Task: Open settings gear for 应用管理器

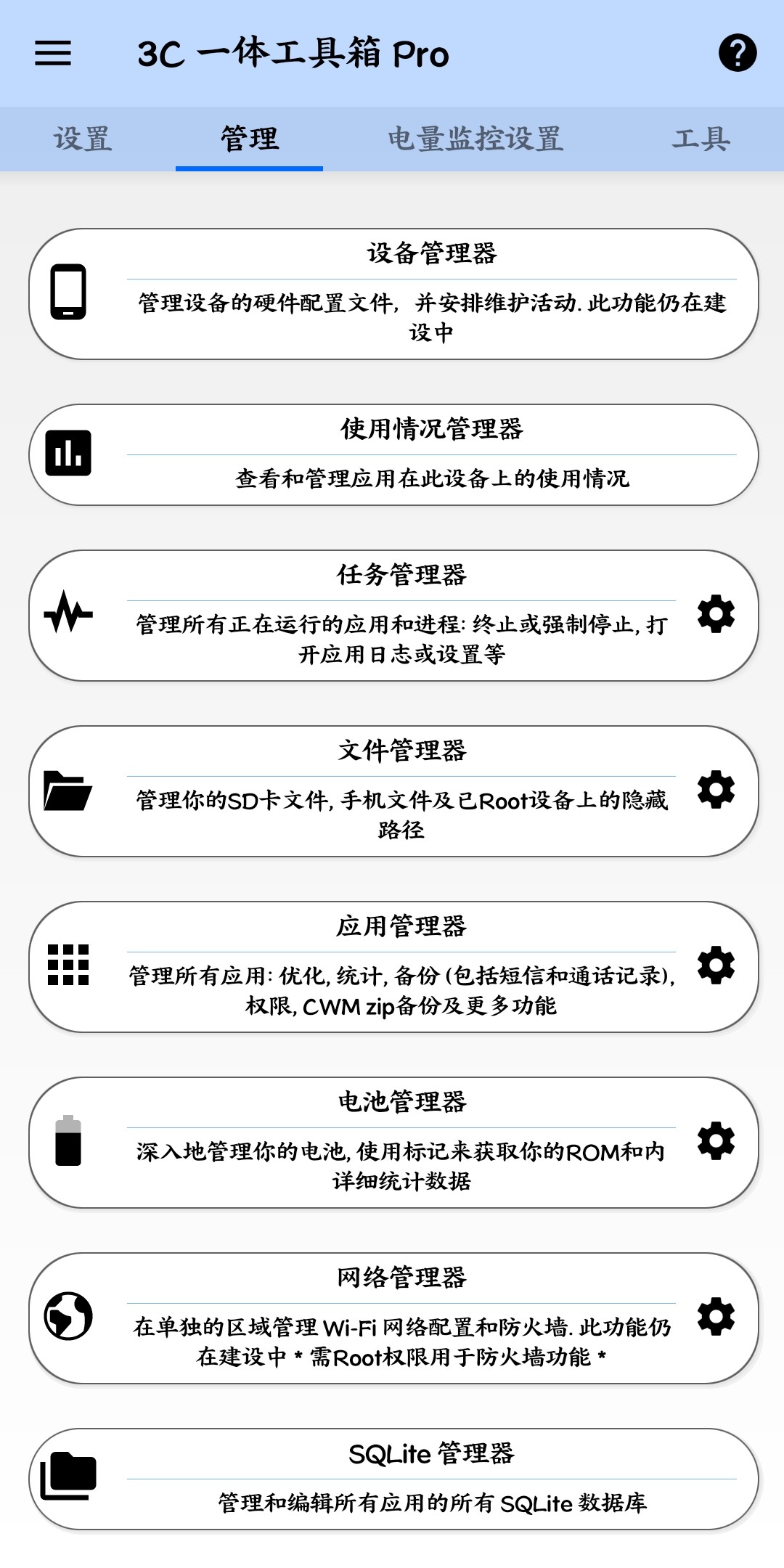Action: pyautogui.click(x=716, y=965)
